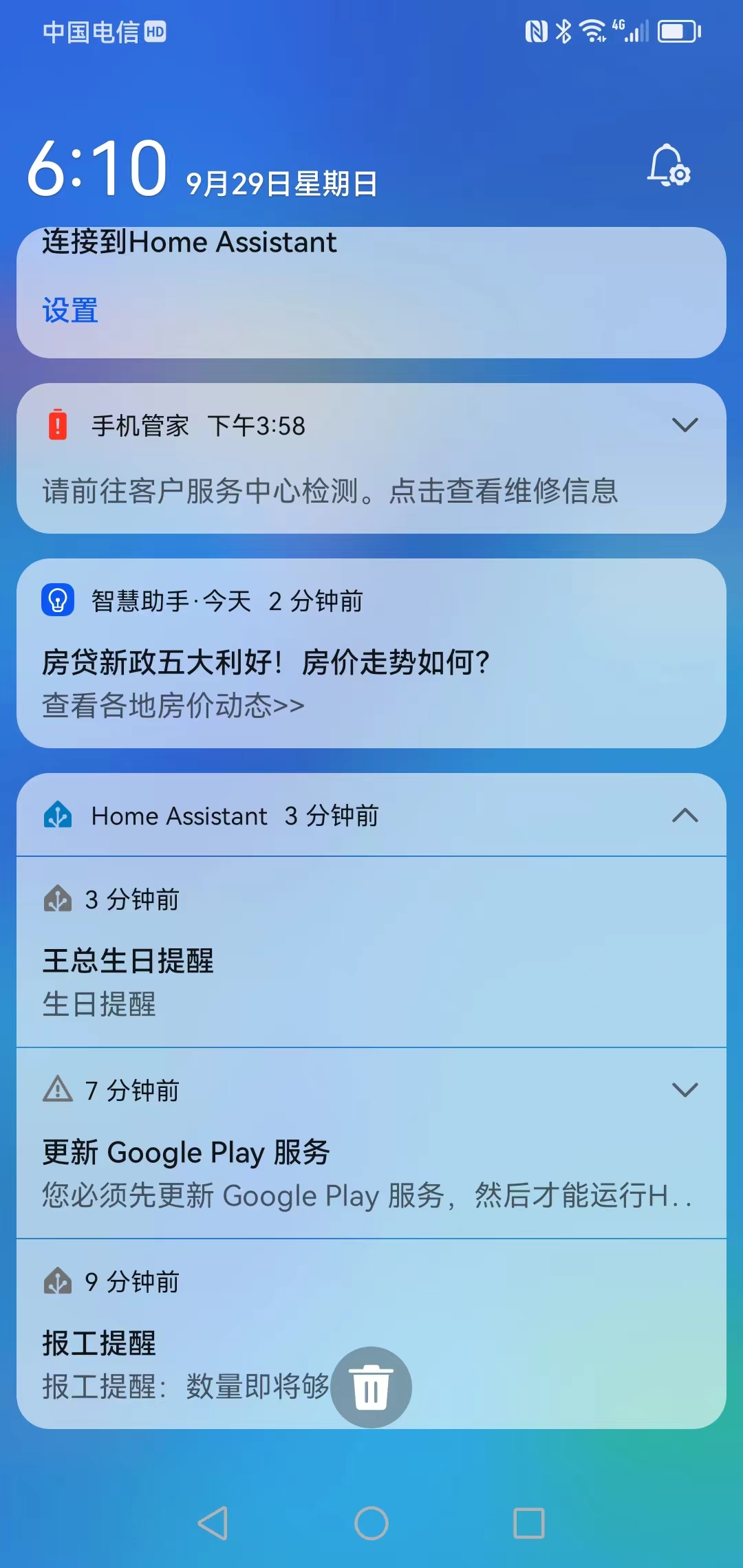Expand the 手机管家 notification
Viewport: 743px width, 1568px height.
(x=685, y=425)
